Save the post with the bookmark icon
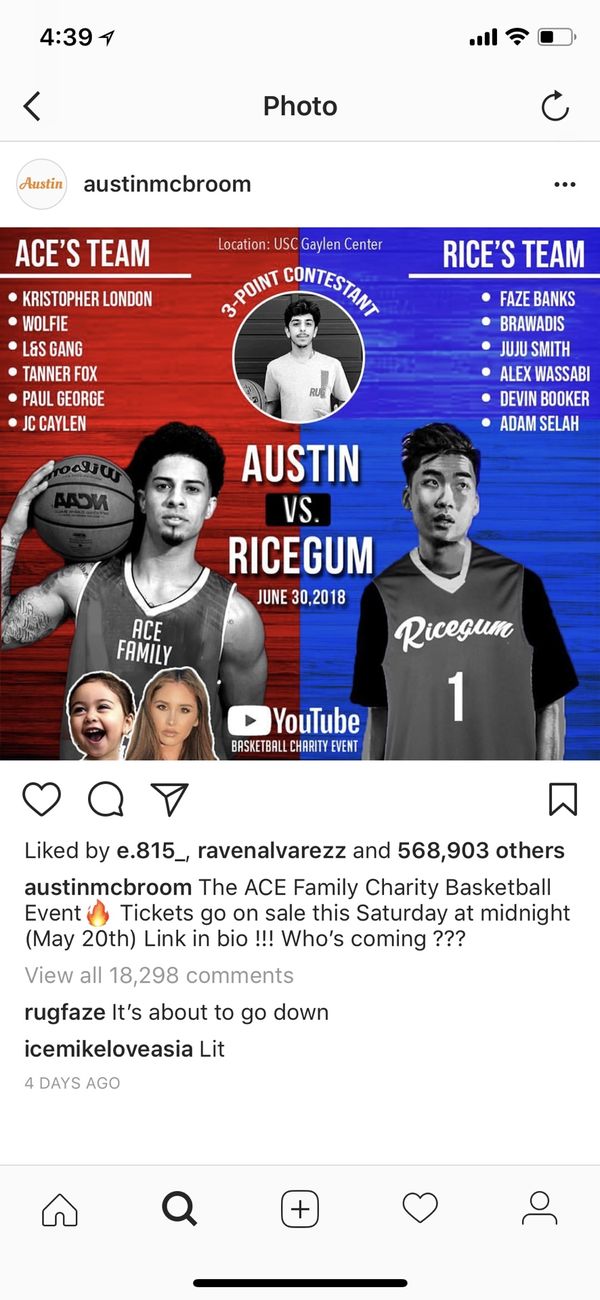Viewport: 600px width, 1300px height. pos(563,798)
